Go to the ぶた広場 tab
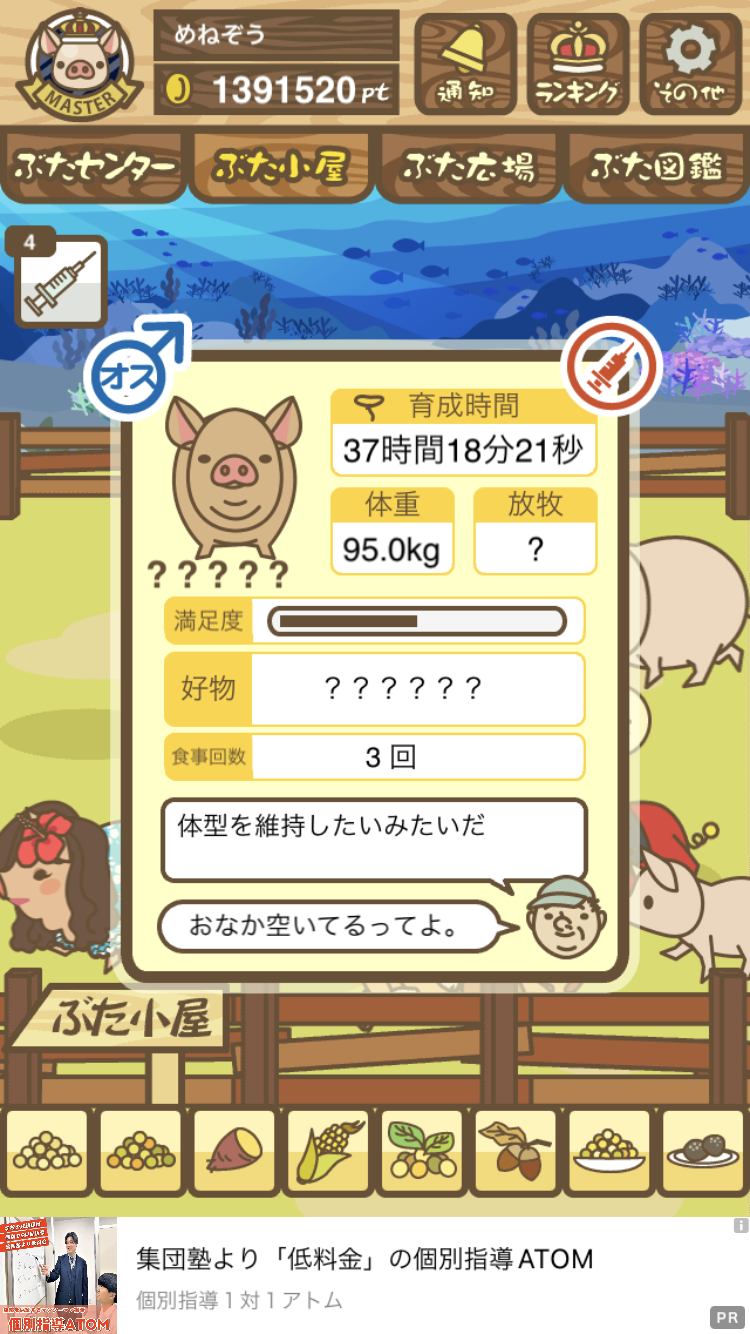Image resolution: width=750 pixels, height=1334 pixels. pos(467,166)
